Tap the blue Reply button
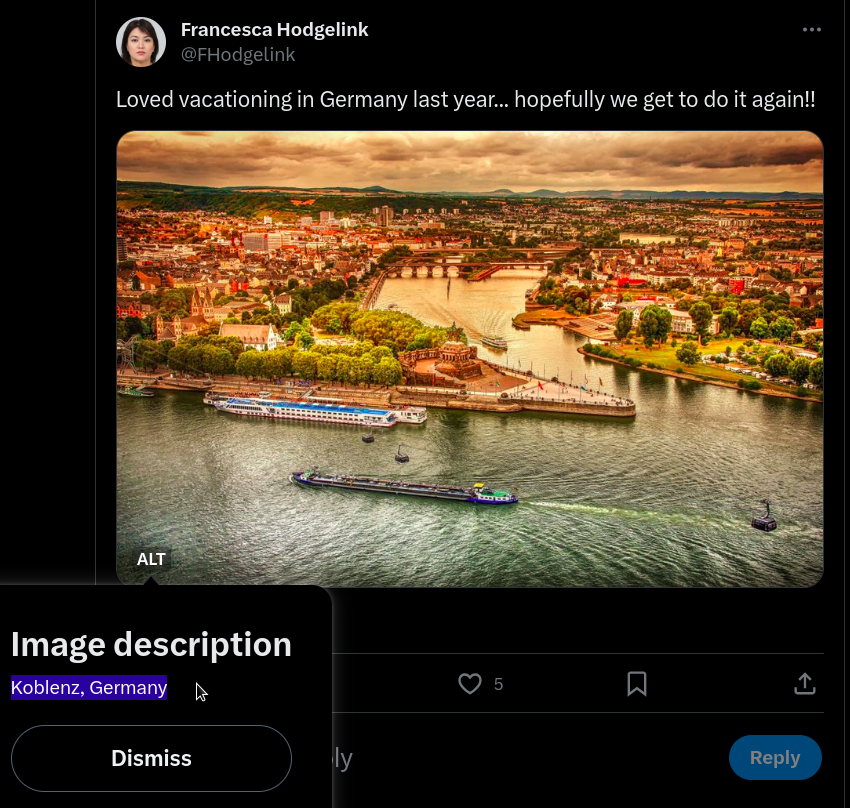The height and width of the screenshot is (808, 850). [x=775, y=758]
